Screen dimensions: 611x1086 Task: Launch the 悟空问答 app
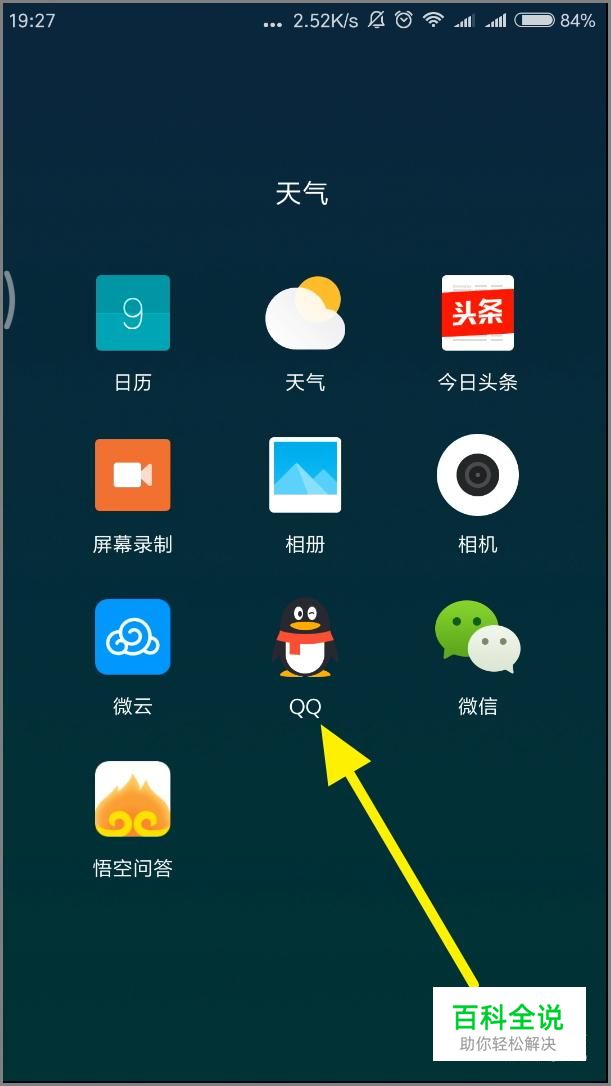click(x=132, y=799)
